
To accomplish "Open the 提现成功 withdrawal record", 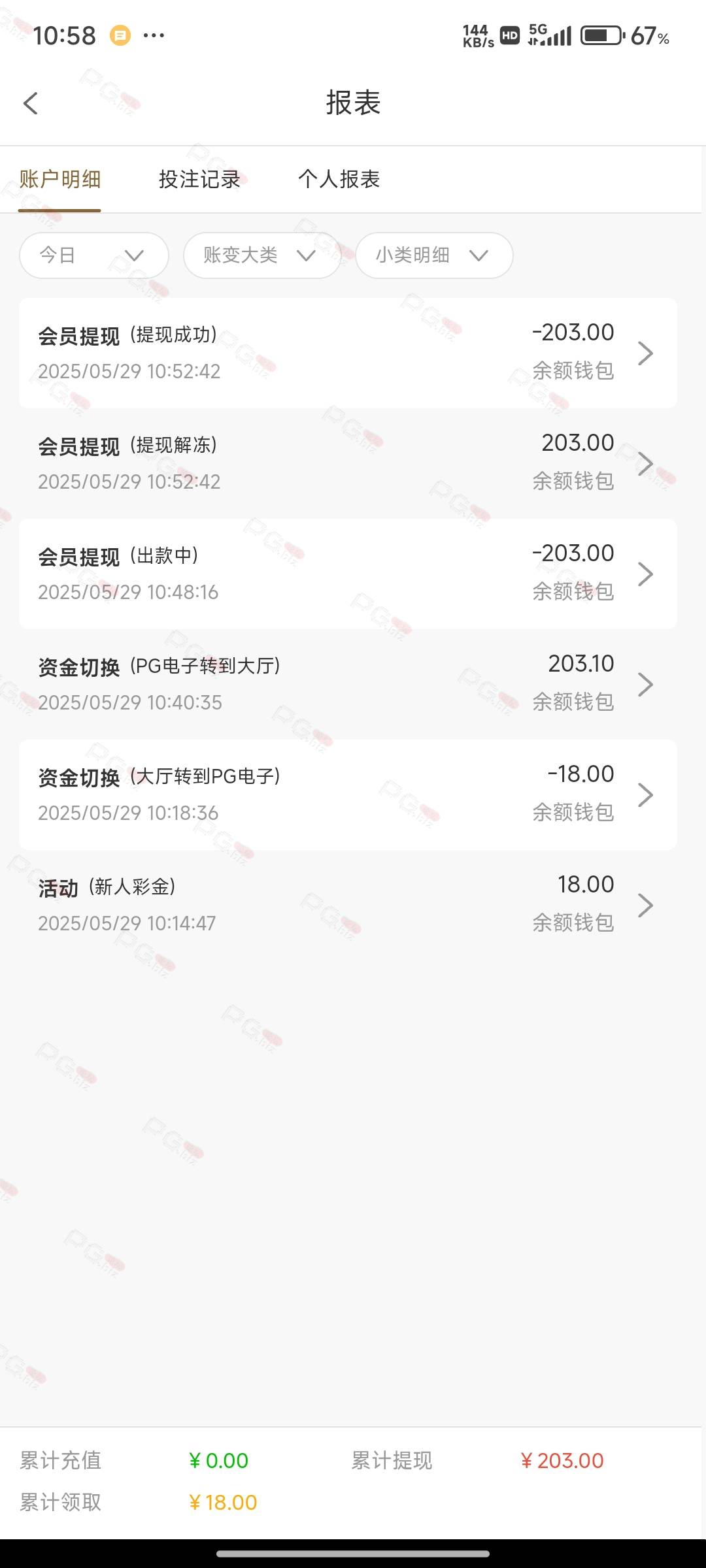I will coord(348,353).
